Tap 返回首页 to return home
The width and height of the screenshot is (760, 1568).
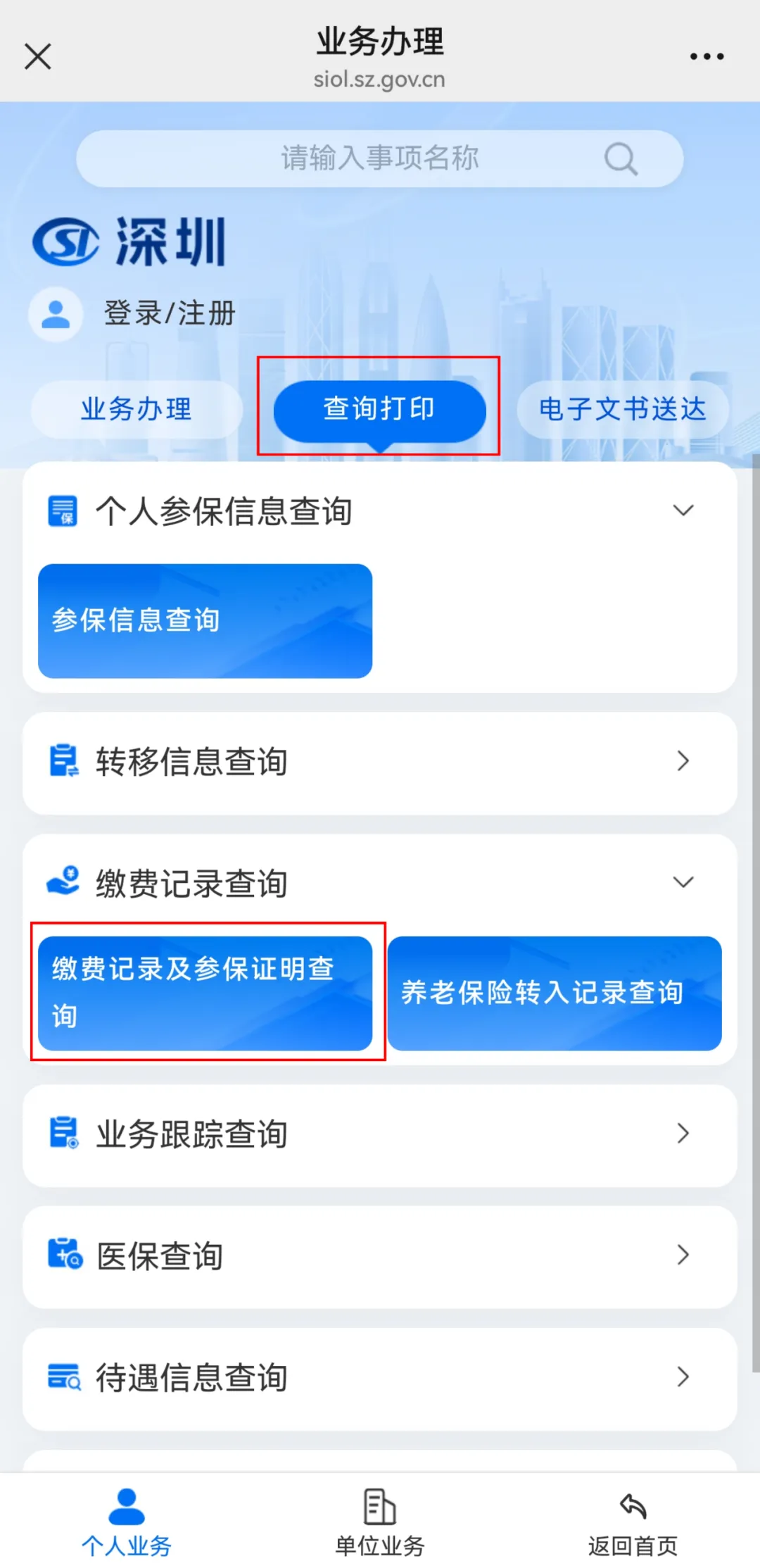(x=633, y=1522)
